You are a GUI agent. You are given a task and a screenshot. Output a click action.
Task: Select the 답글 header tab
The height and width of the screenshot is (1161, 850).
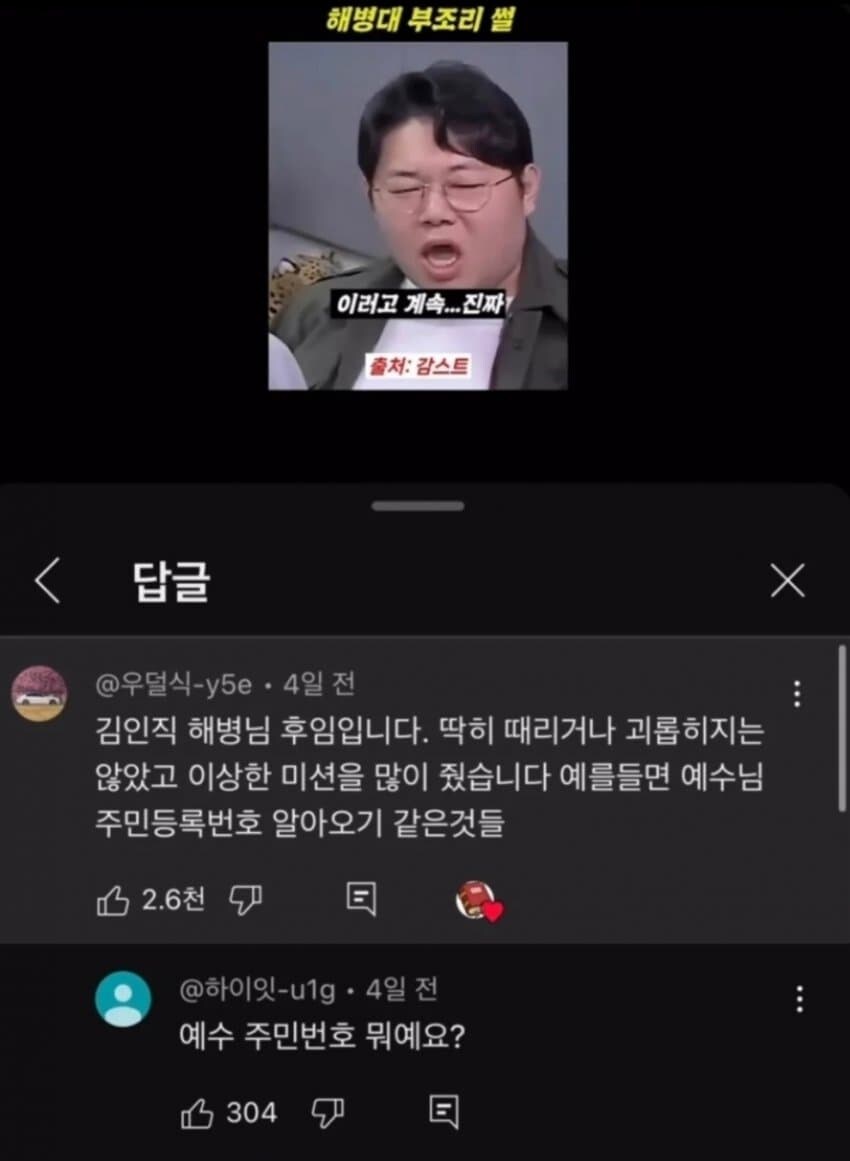(168, 581)
